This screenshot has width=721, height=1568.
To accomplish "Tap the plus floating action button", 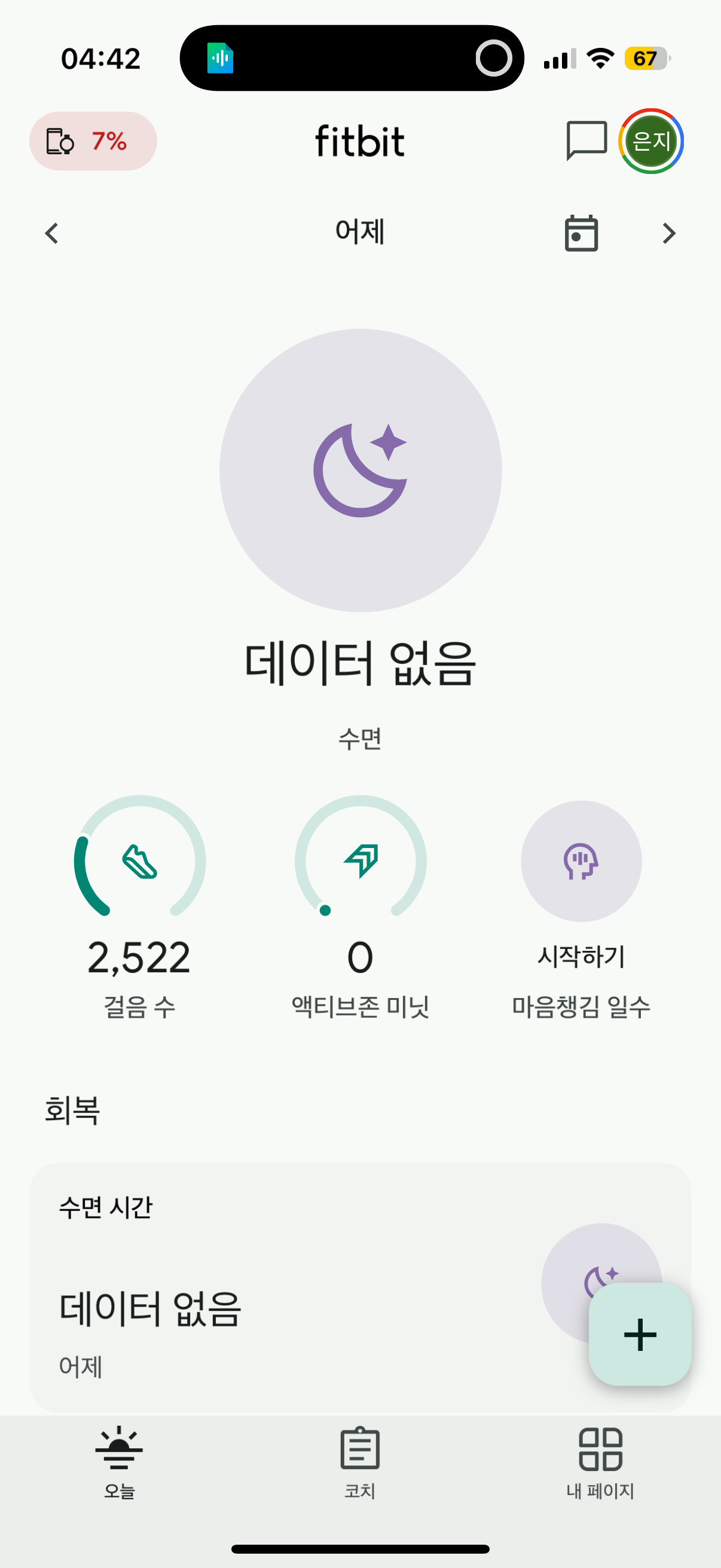I will (640, 1334).
